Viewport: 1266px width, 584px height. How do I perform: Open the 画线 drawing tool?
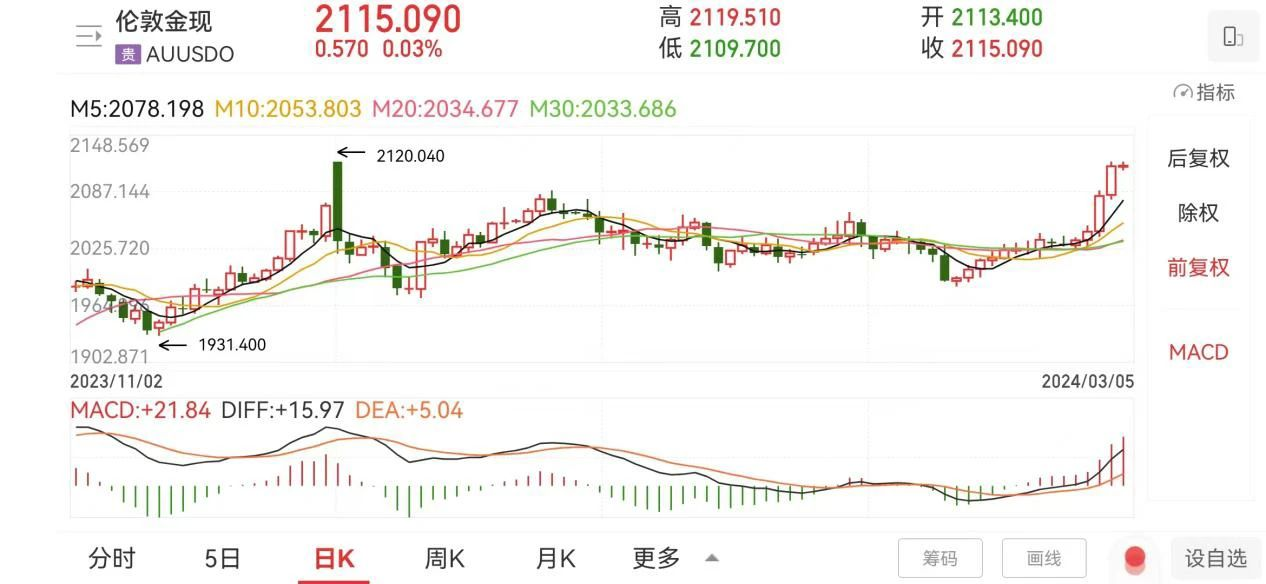[x=1043, y=558]
